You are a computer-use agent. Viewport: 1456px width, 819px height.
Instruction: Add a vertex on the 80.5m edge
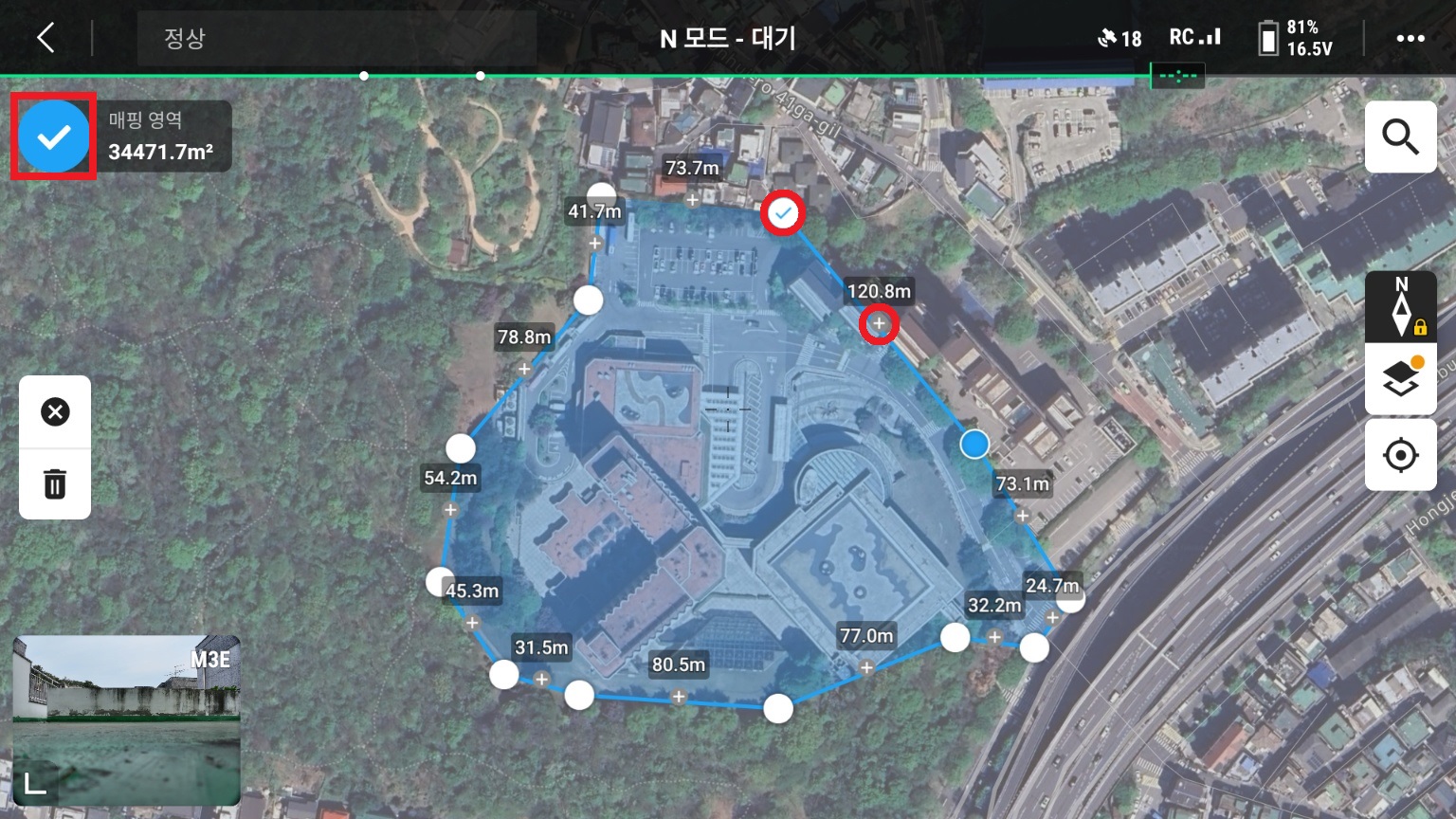point(679,697)
